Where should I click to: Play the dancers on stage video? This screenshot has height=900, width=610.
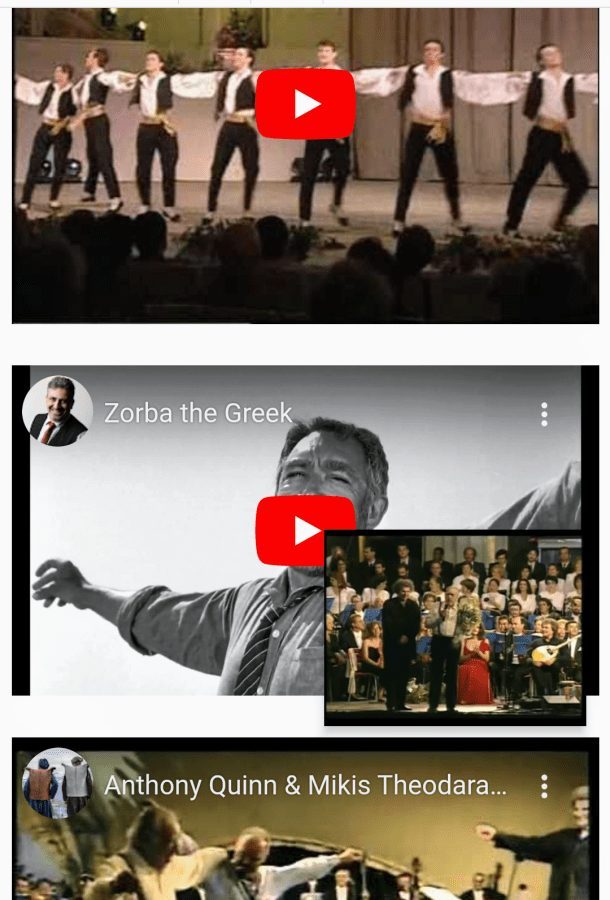click(305, 104)
